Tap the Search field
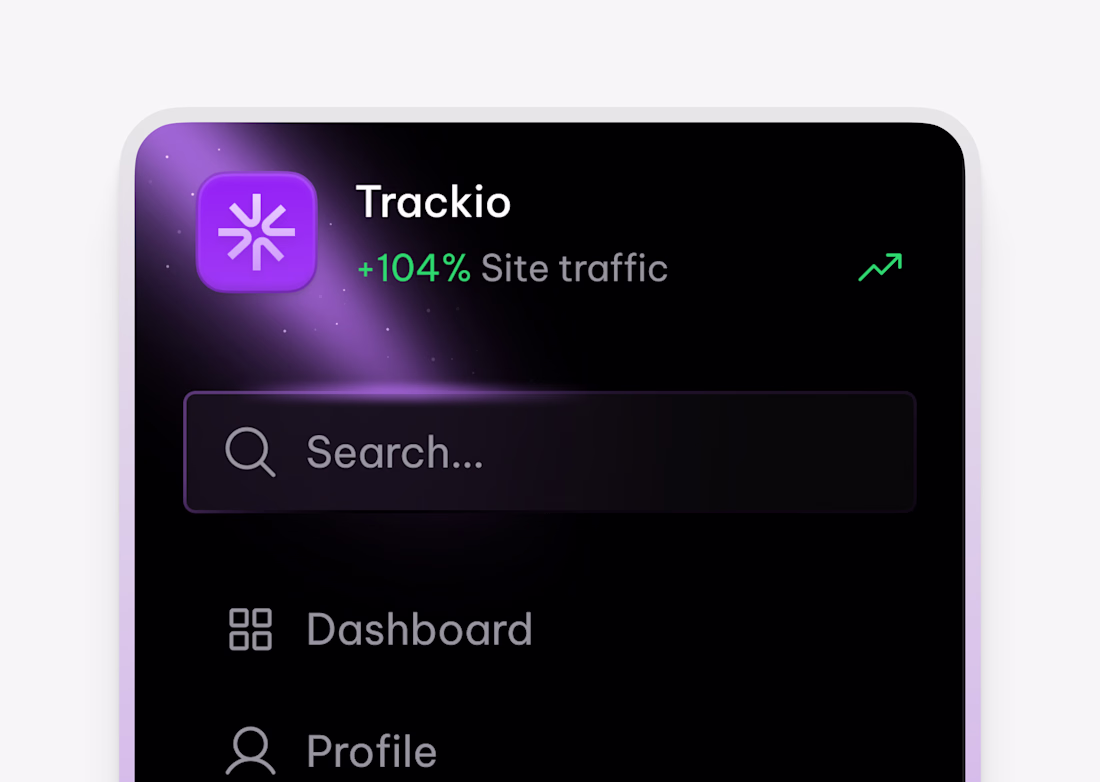 coord(549,452)
